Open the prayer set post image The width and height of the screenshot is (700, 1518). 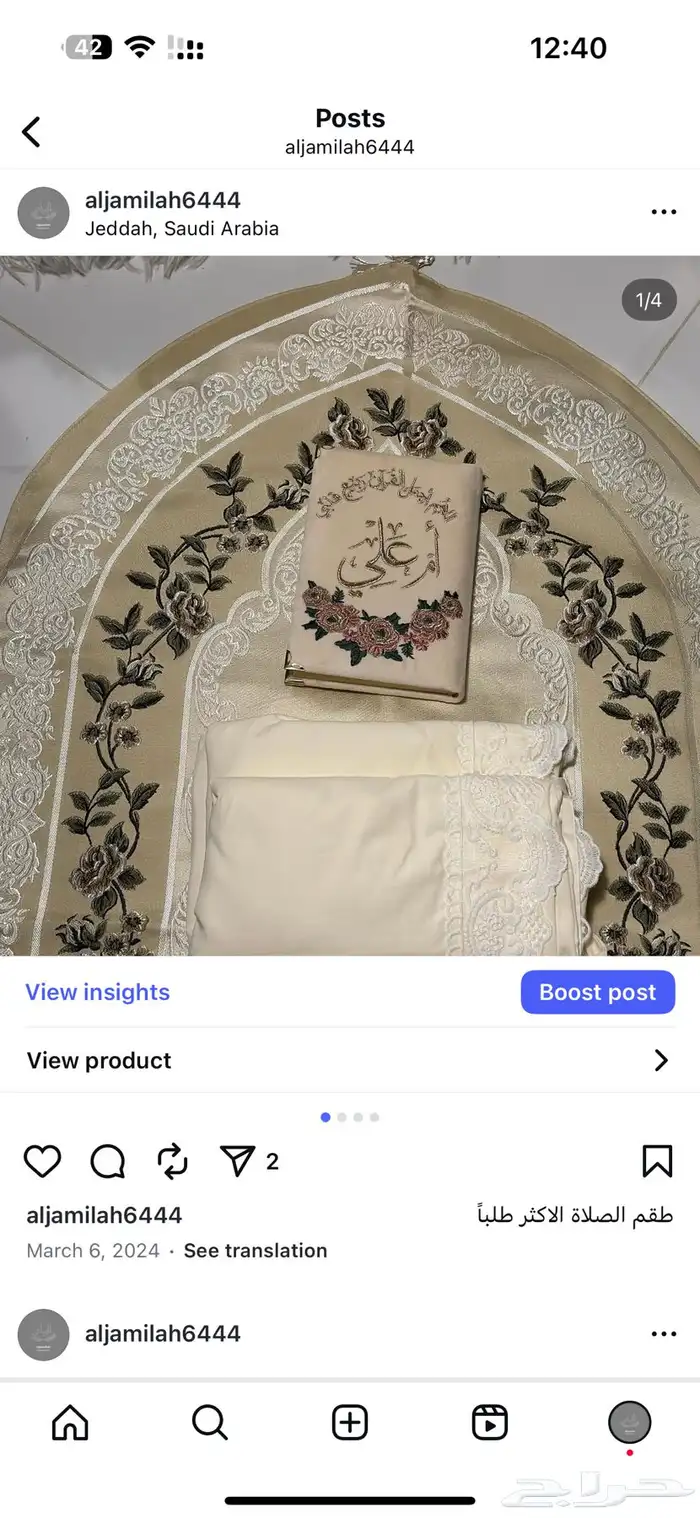[x=350, y=605]
